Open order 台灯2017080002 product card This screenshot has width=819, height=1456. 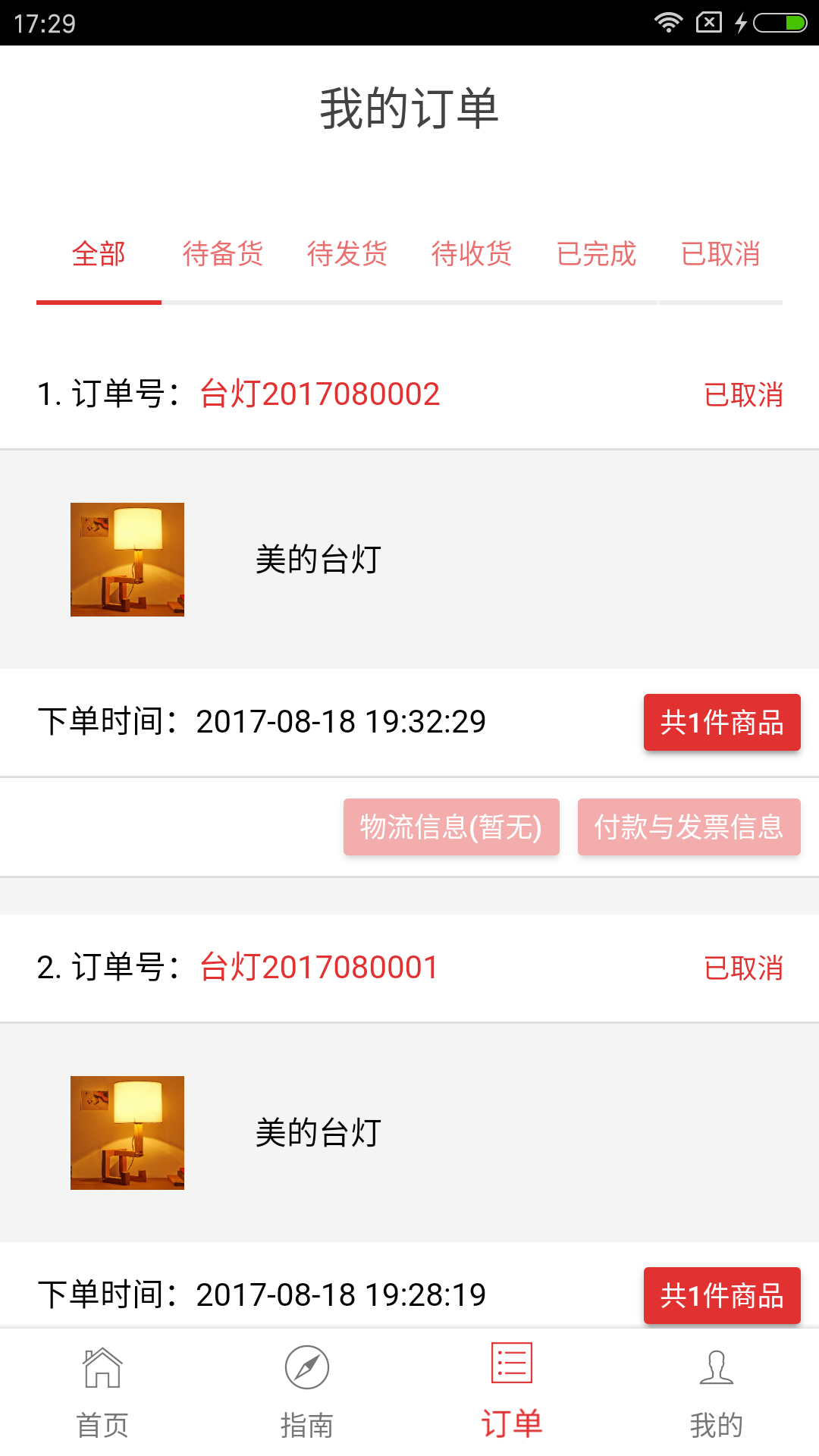[x=409, y=560]
